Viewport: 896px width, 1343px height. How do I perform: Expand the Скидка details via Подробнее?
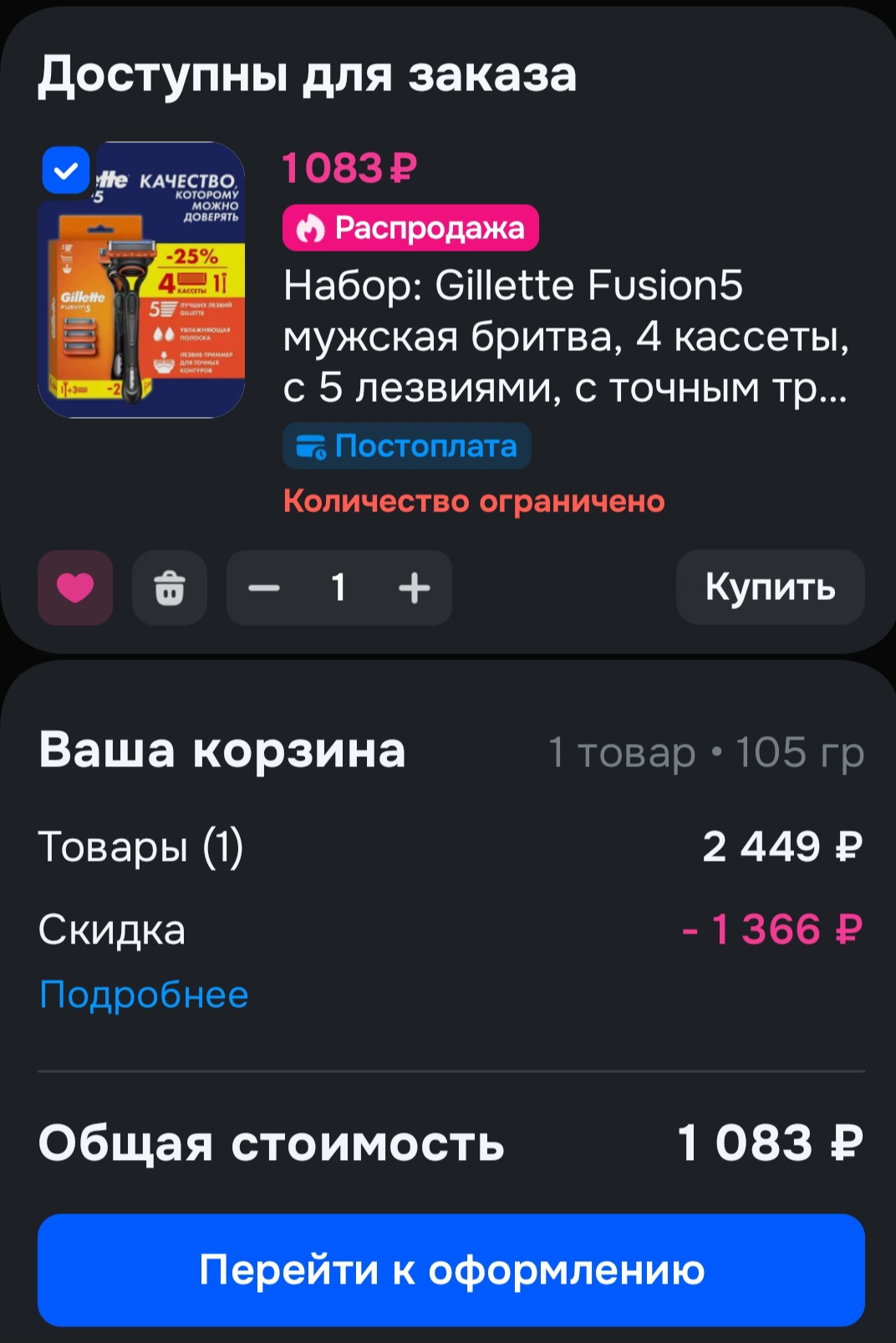click(144, 995)
